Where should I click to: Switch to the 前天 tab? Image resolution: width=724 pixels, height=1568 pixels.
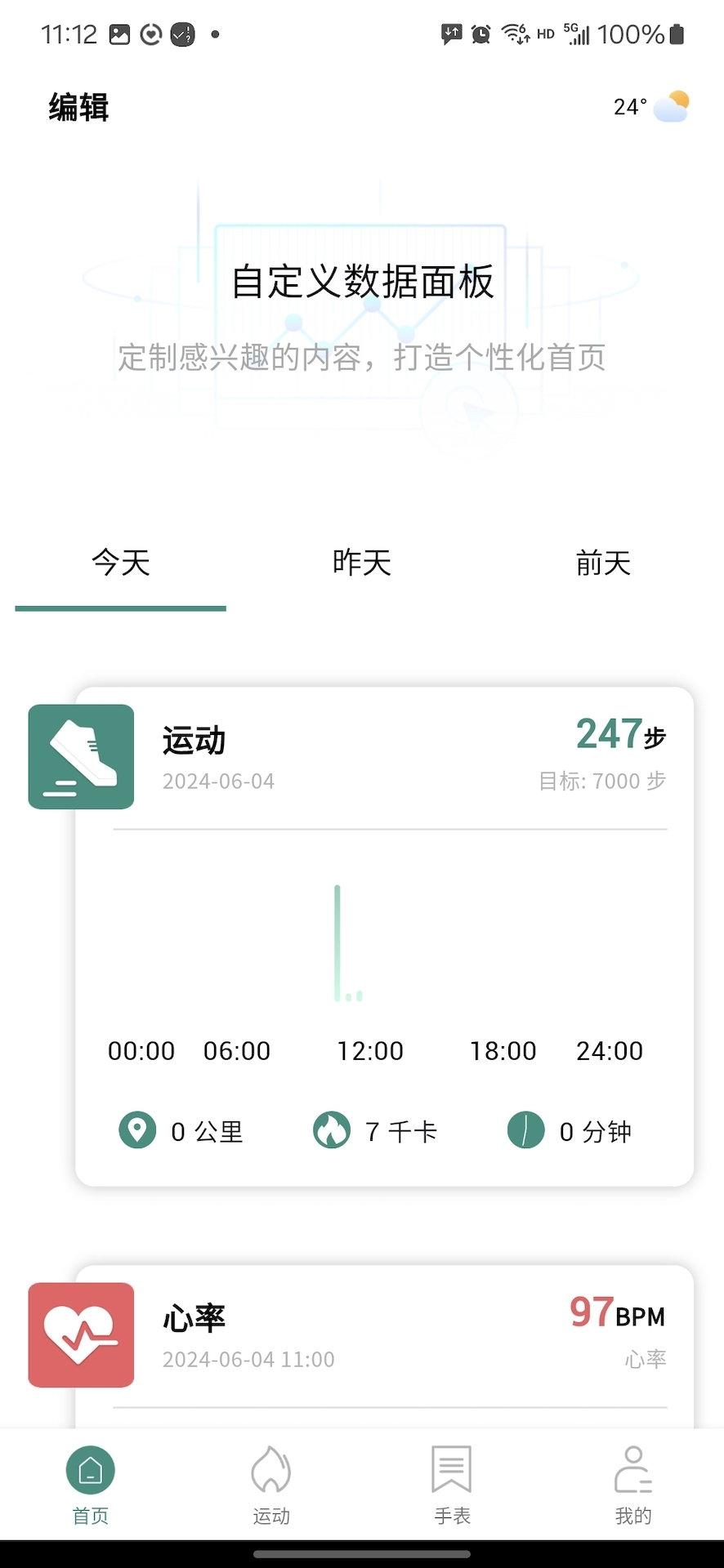point(603,563)
